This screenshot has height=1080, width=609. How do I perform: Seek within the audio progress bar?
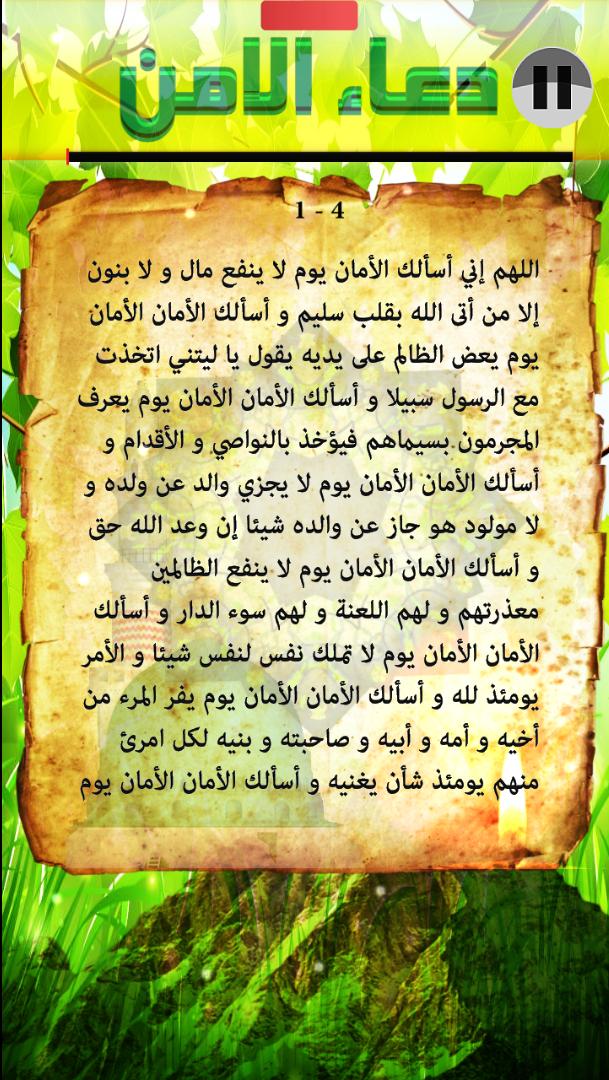click(x=320, y=156)
